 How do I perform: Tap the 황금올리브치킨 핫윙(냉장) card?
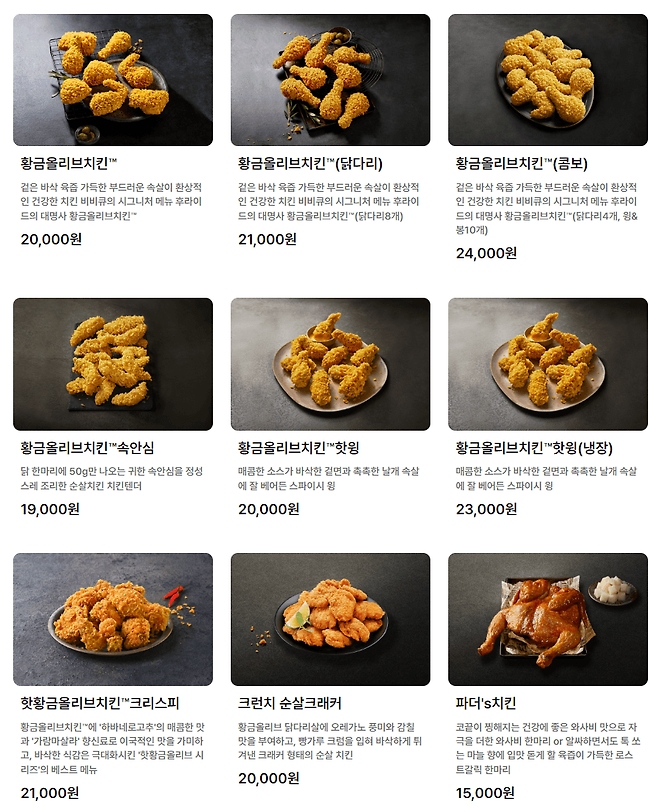(x=547, y=364)
